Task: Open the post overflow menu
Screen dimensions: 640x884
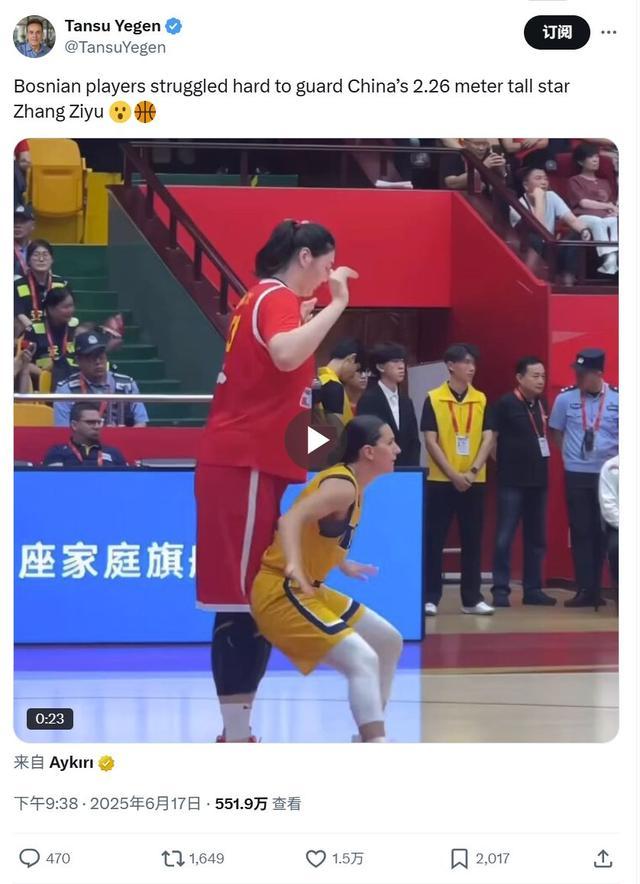Action: pos(608,32)
